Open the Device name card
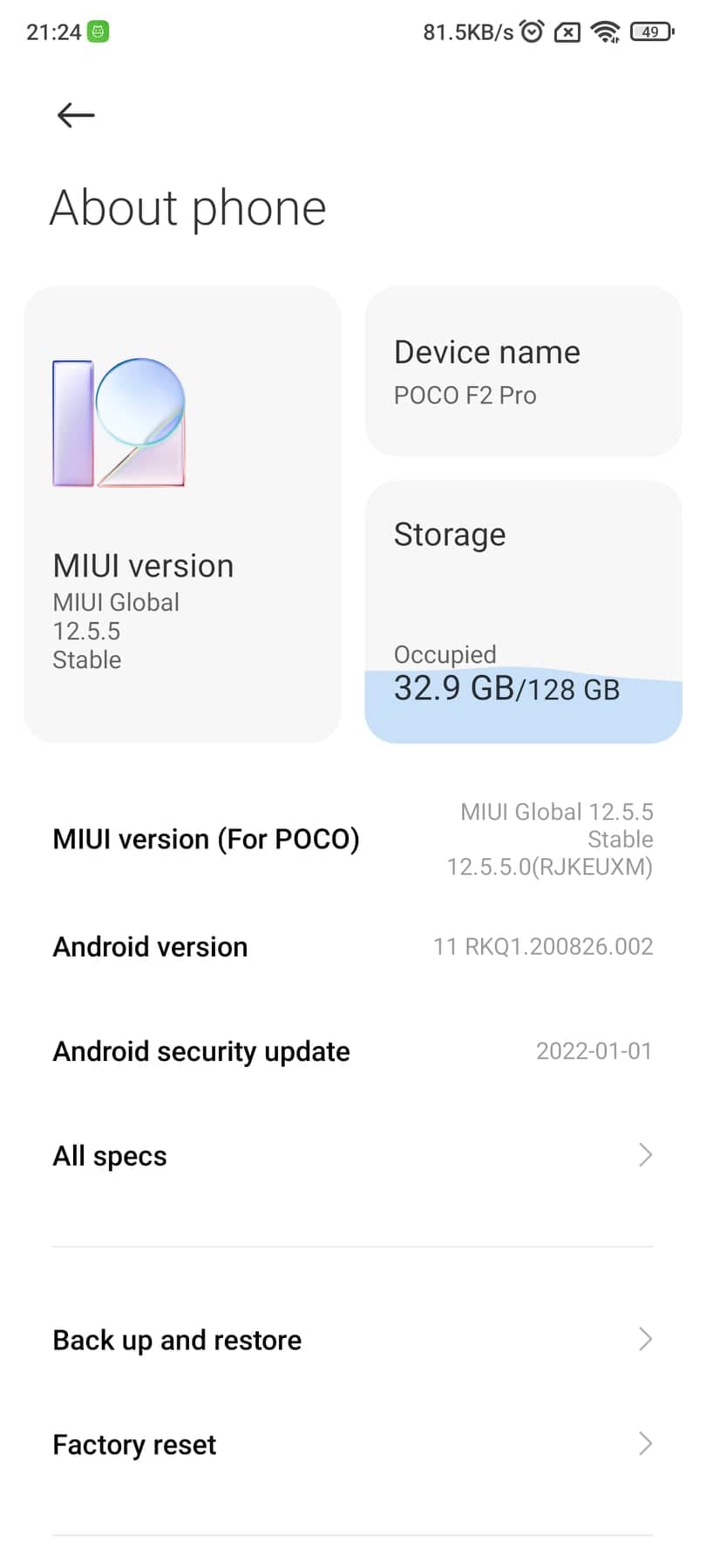 [523, 371]
